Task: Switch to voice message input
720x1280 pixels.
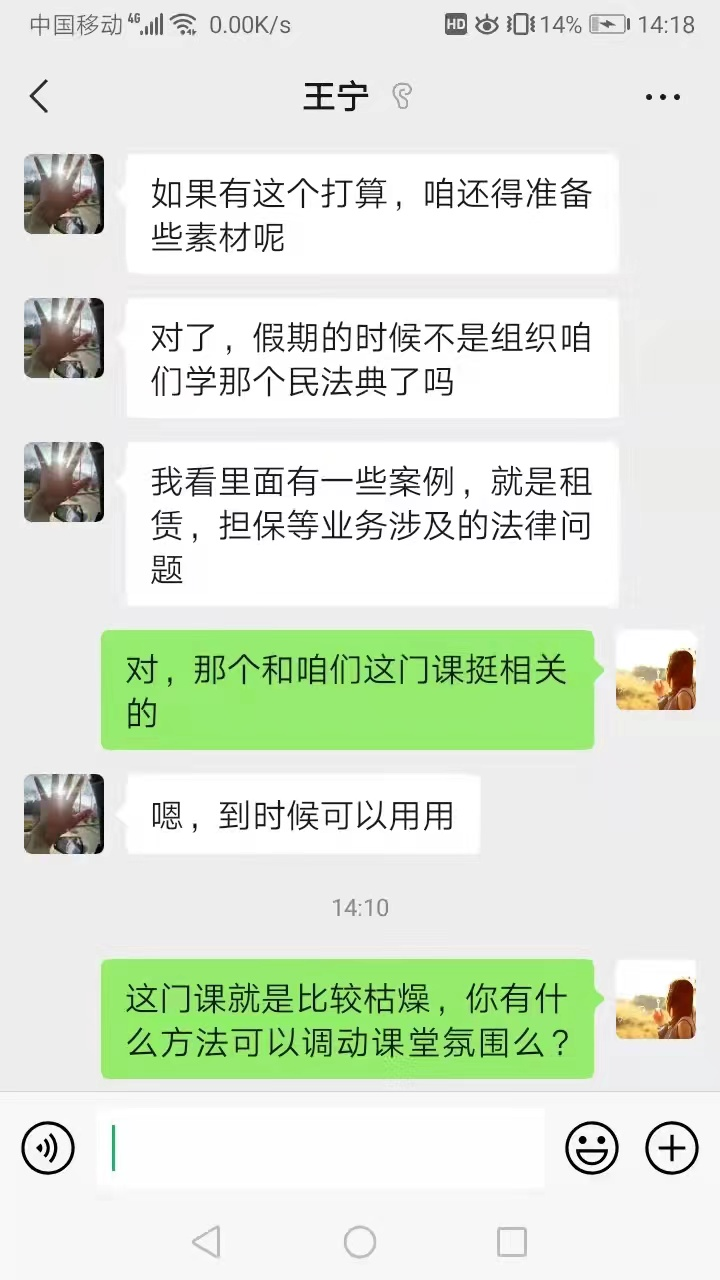Action: click(x=48, y=1147)
